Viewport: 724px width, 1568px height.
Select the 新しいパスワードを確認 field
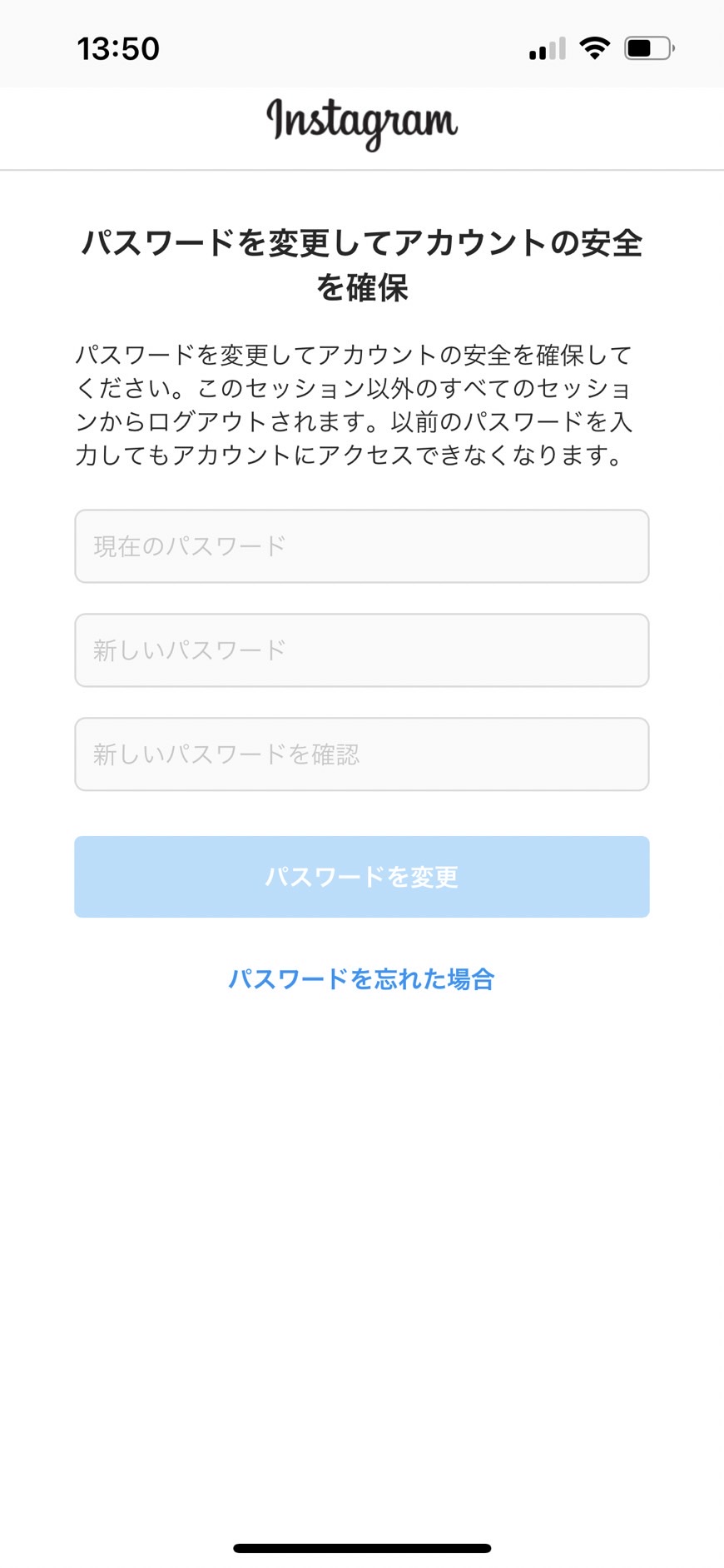pos(362,754)
